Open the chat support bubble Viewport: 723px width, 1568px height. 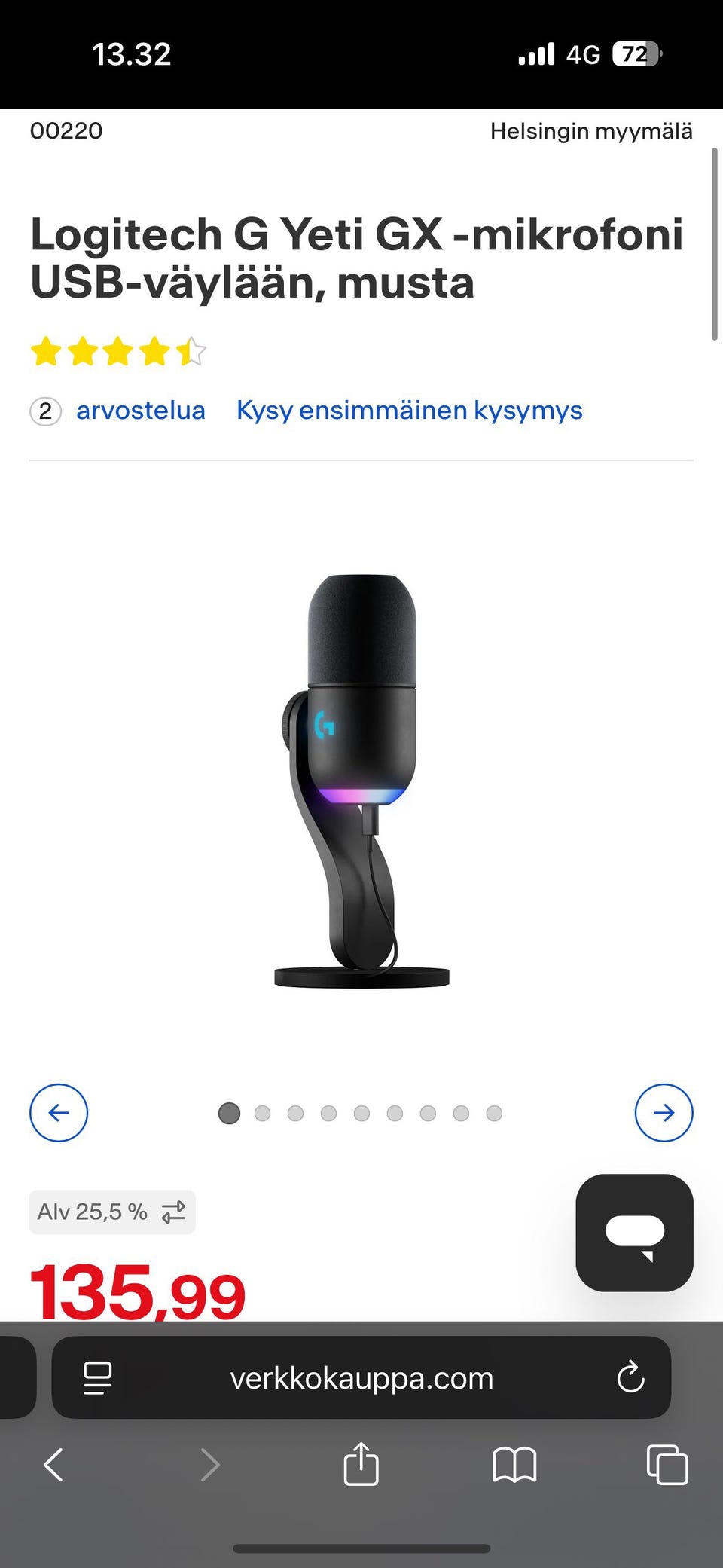tap(634, 1233)
